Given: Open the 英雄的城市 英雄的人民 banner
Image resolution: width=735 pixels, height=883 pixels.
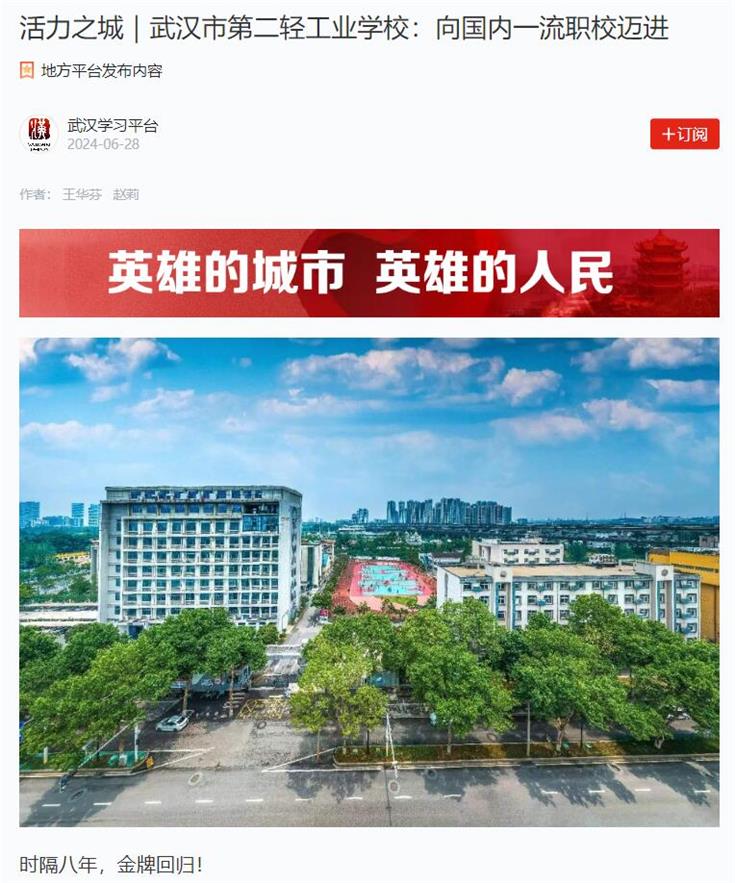Looking at the screenshot, I should pyautogui.click(x=368, y=273).
